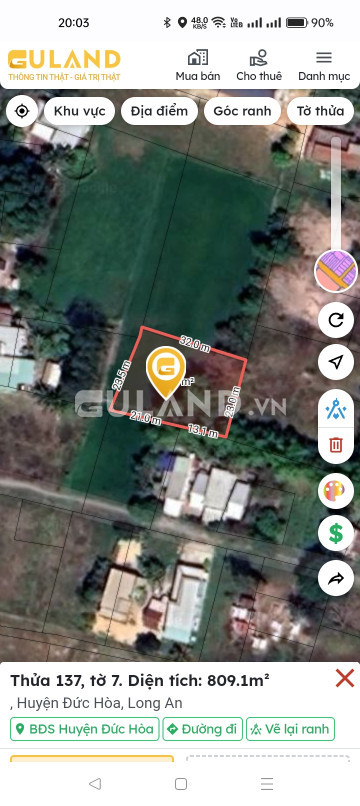The image size is (360, 806).
Task: Tap the Góc ranh chip
Action: click(x=242, y=111)
